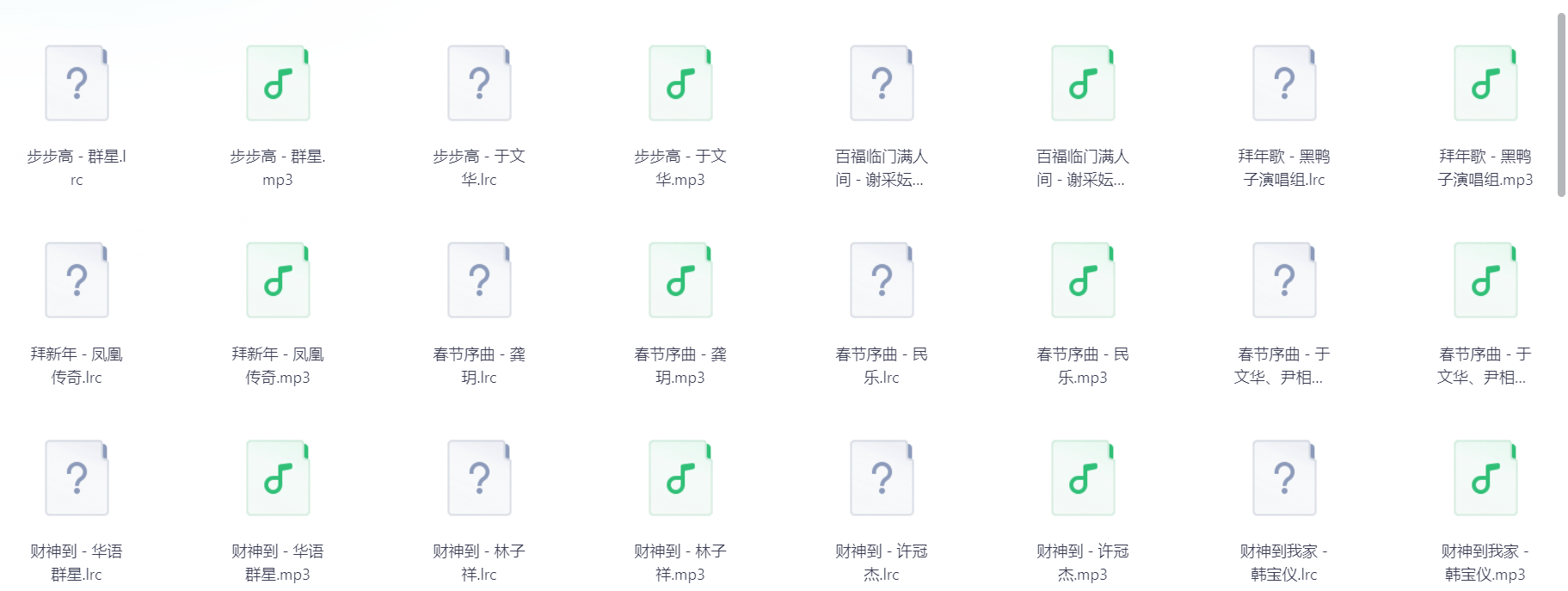Open 财神到 - 林子祥.lrc file
Screen dimensions: 1568x591
(x=479, y=478)
